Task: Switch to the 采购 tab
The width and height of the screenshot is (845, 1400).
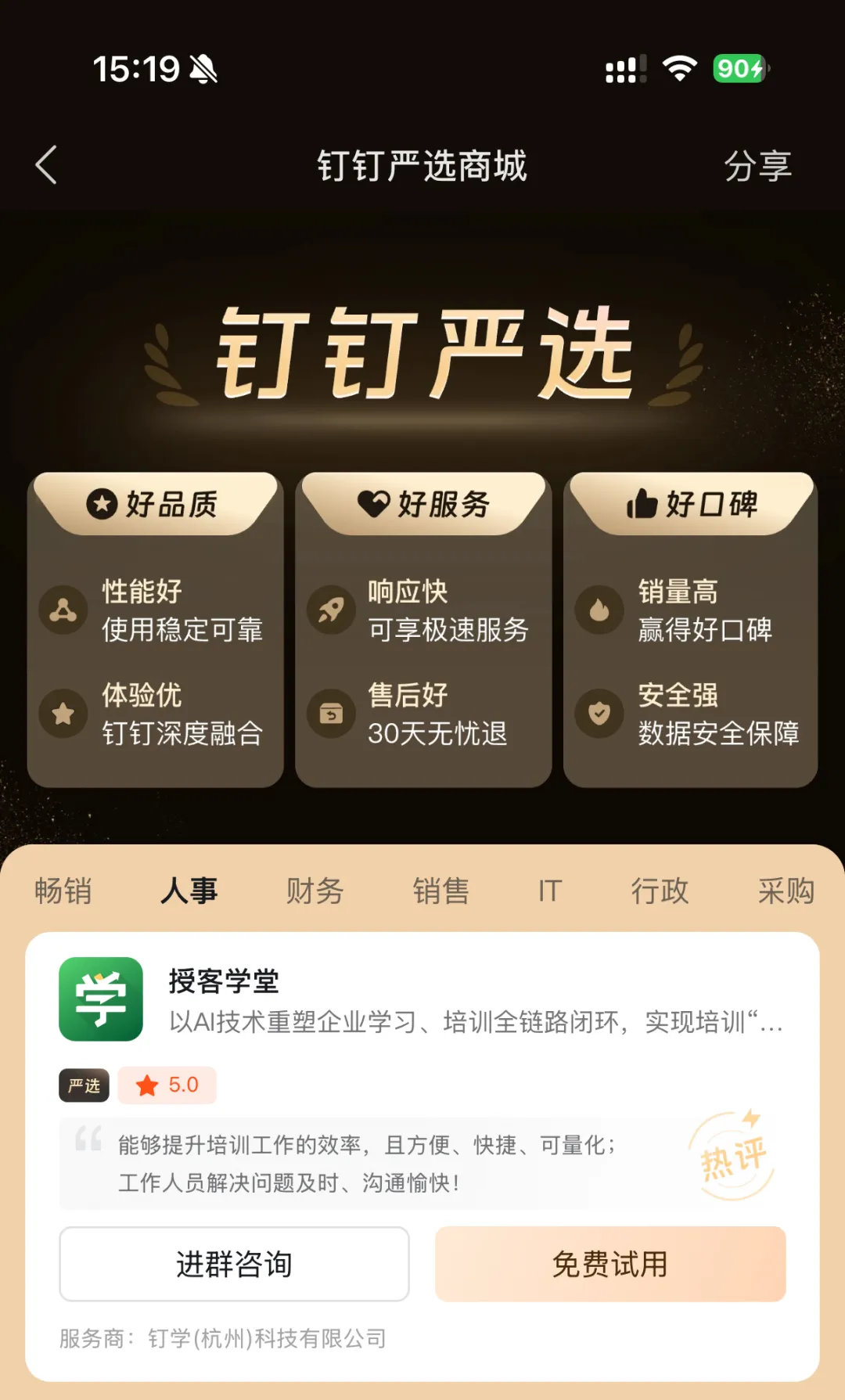Action: tap(786, 891)
